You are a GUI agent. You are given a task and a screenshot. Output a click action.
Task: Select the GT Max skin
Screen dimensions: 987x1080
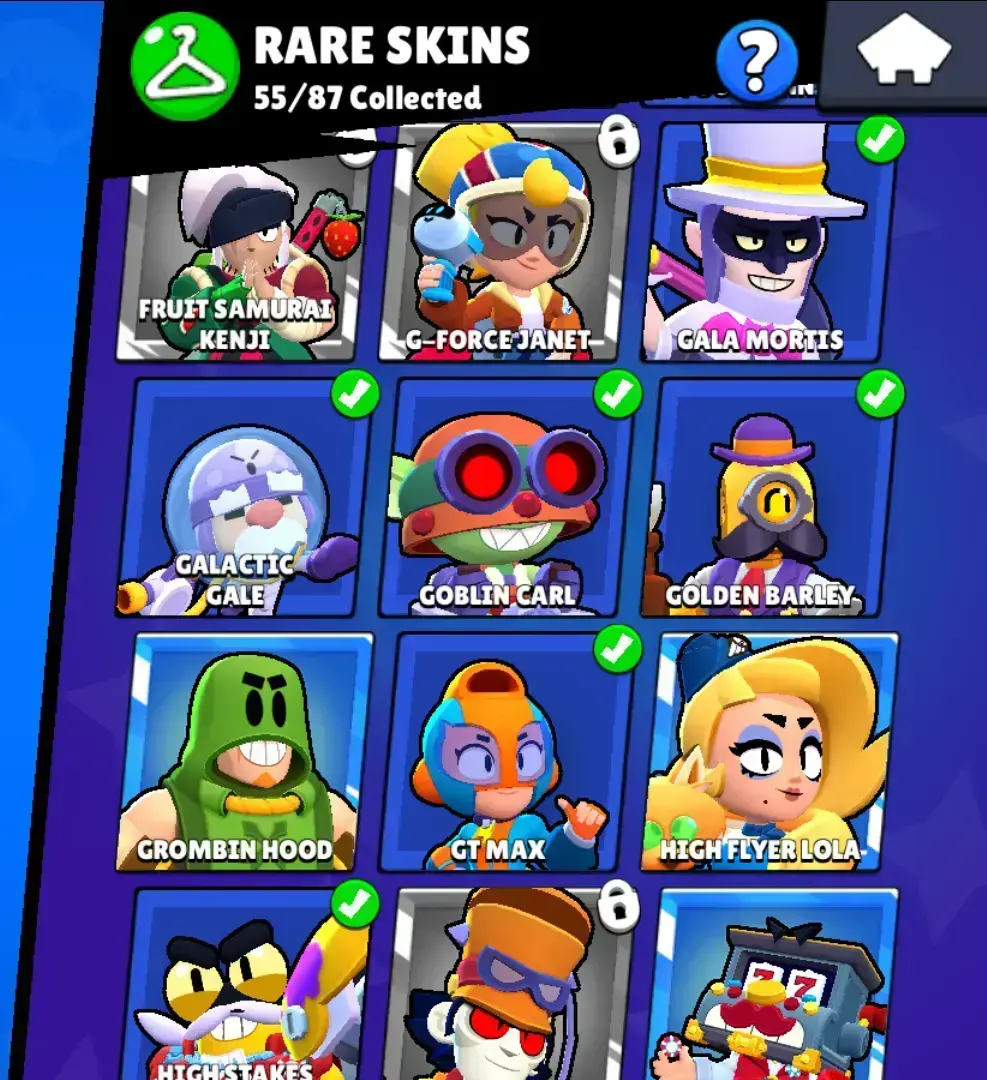[507, 752]
